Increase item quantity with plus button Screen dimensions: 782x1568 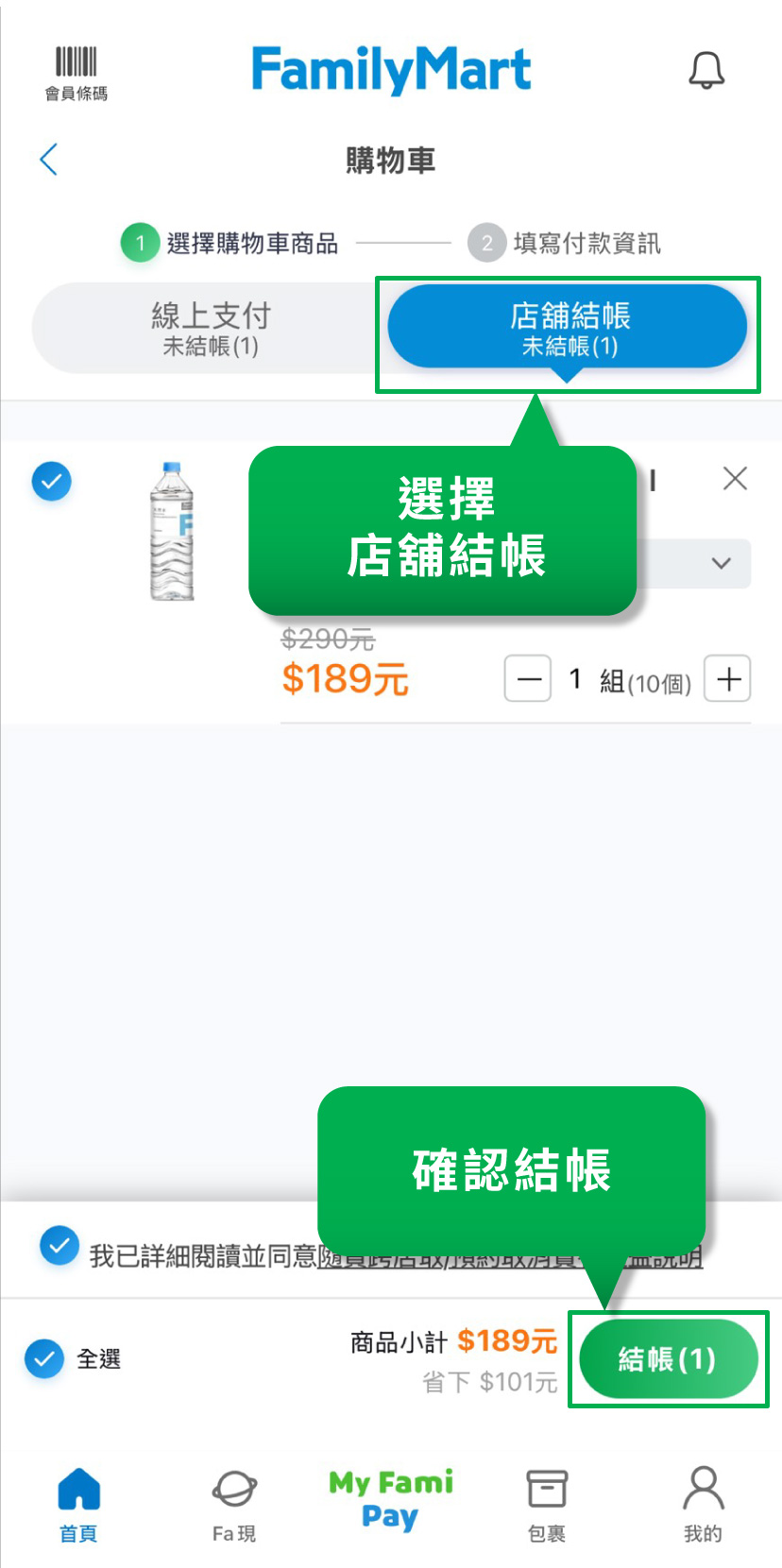coord(728,679)
